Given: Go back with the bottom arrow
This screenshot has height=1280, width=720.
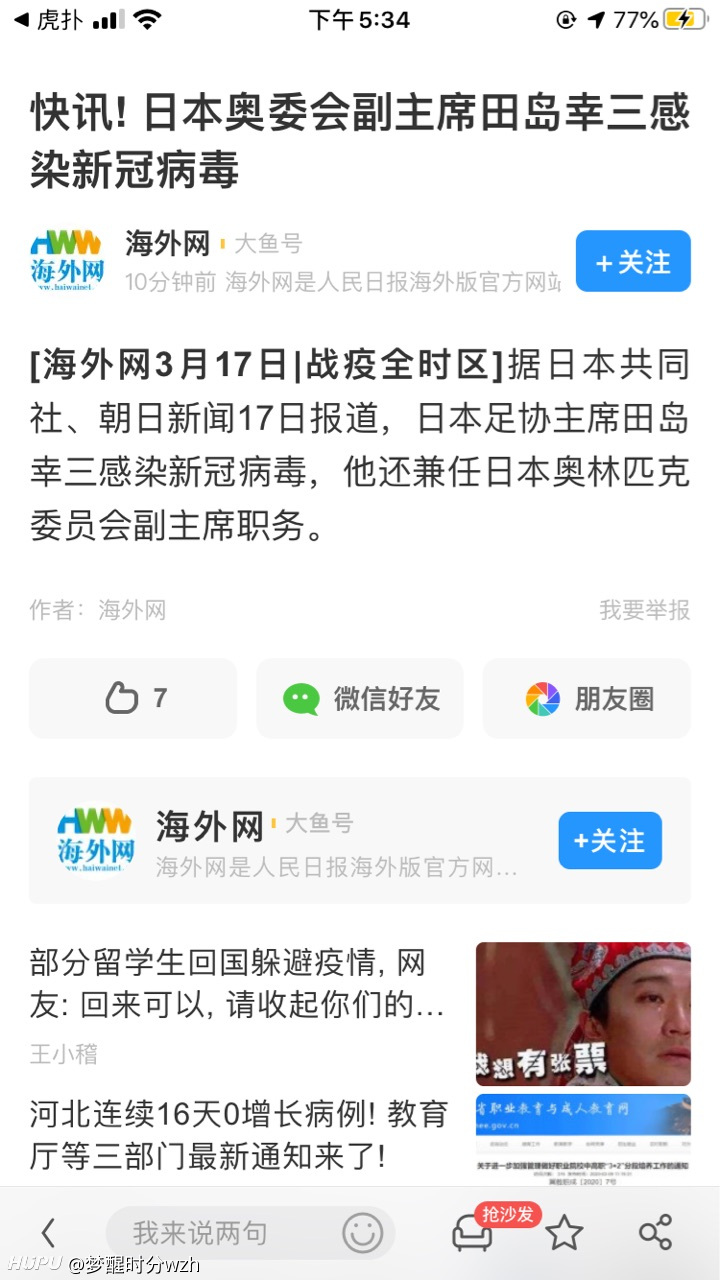Looking at the screenshot, I should [x=48, y=1233].
